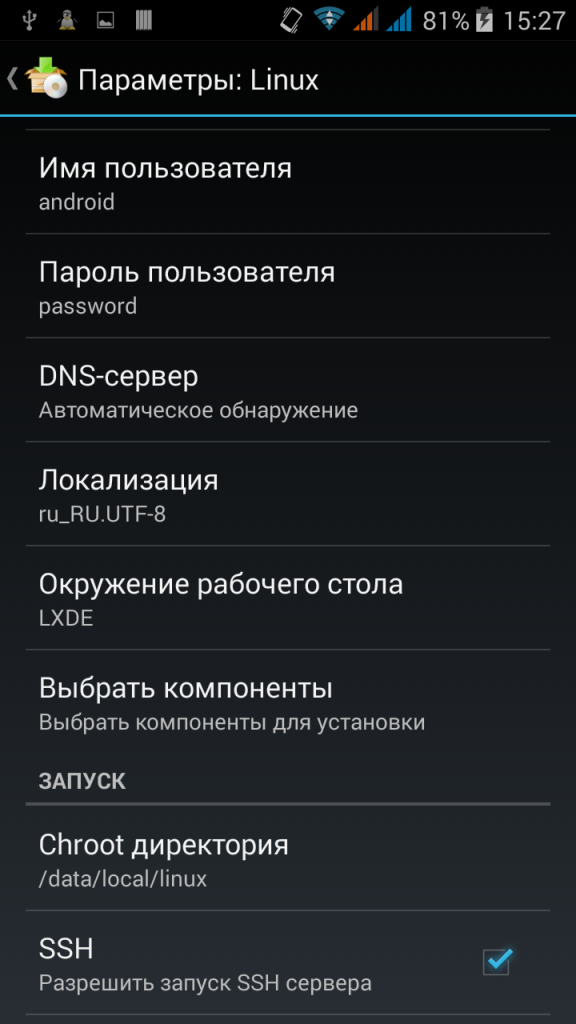Edit Пароль пользователя setting

(288, 286)
